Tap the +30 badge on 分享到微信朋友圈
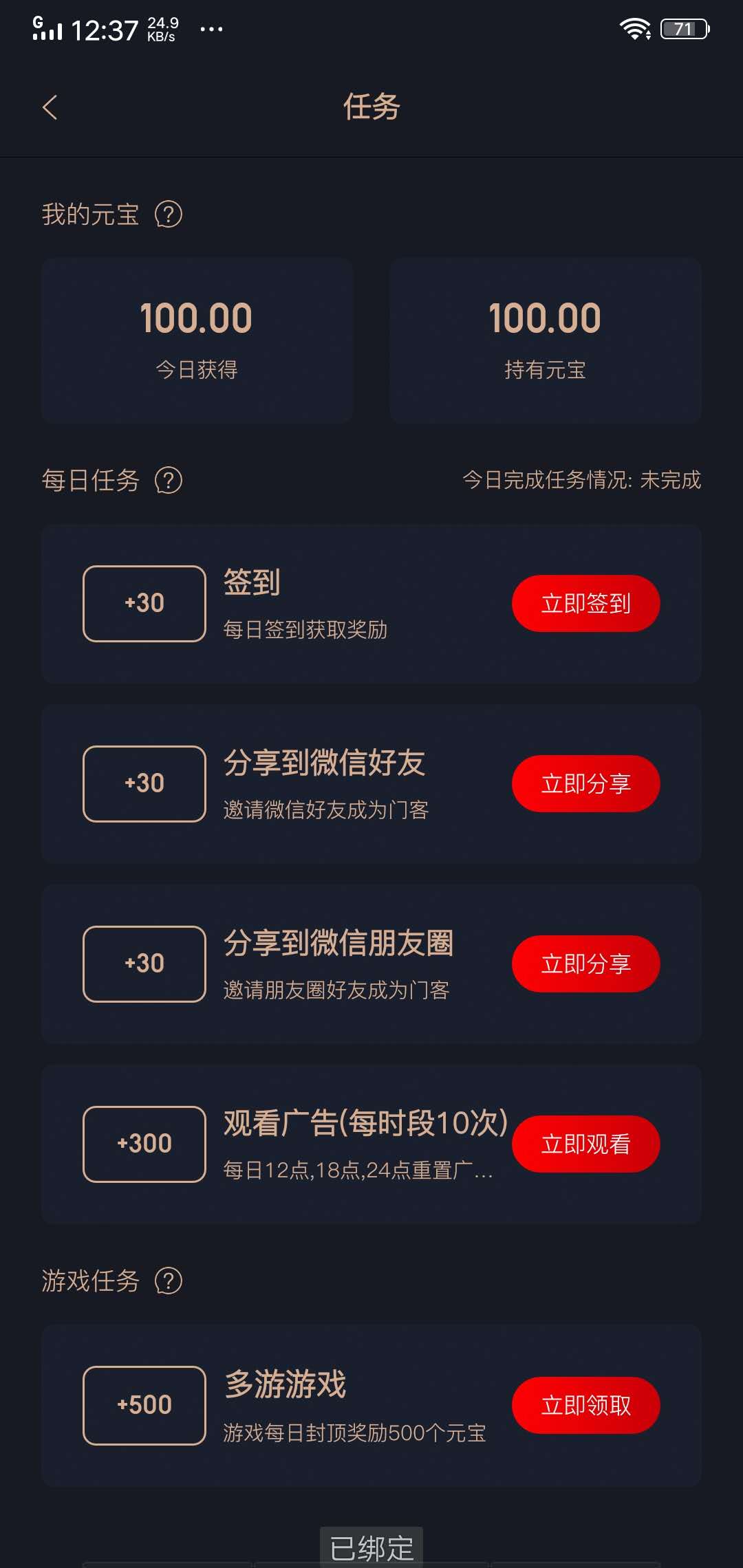743x1568 pixels. [x=144, y=963]
